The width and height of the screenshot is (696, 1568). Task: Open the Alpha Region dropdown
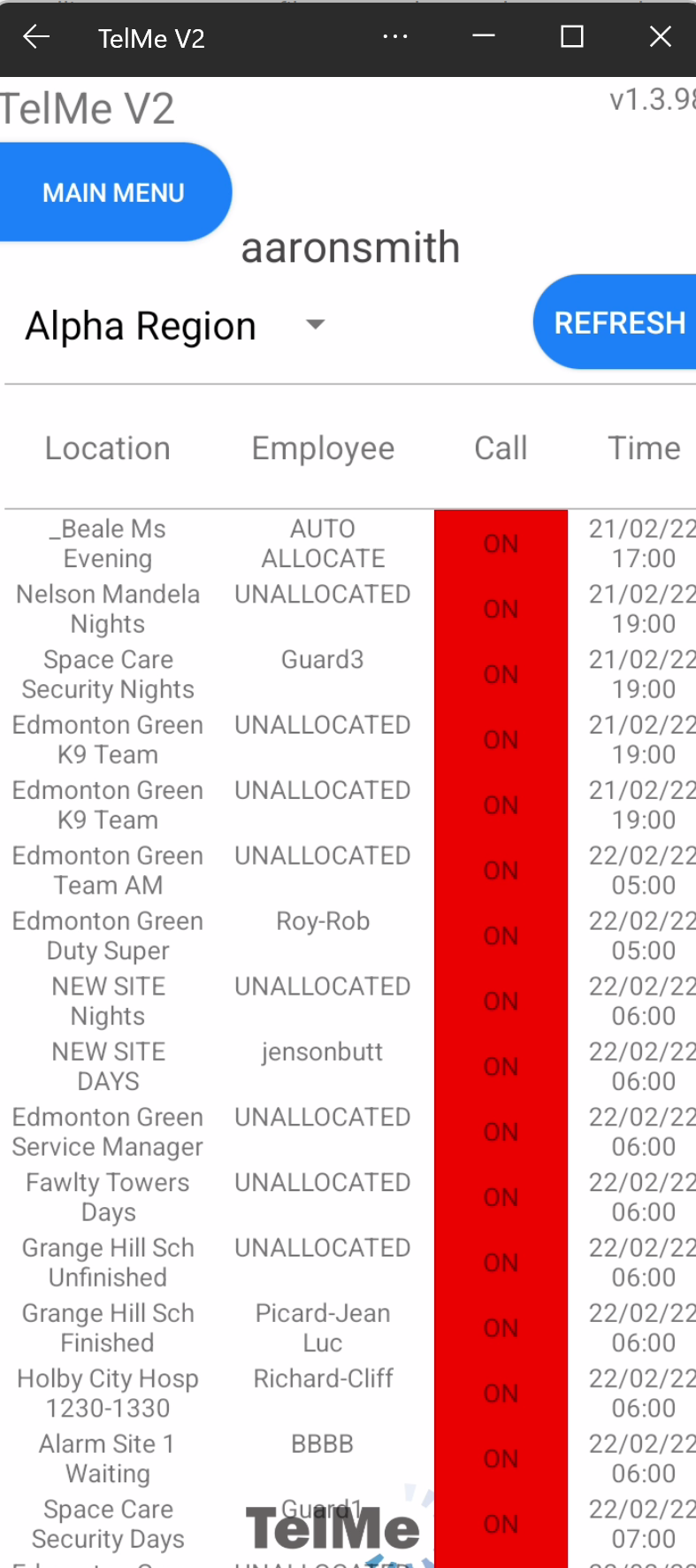pyautogui.click(x=140, y=325)
